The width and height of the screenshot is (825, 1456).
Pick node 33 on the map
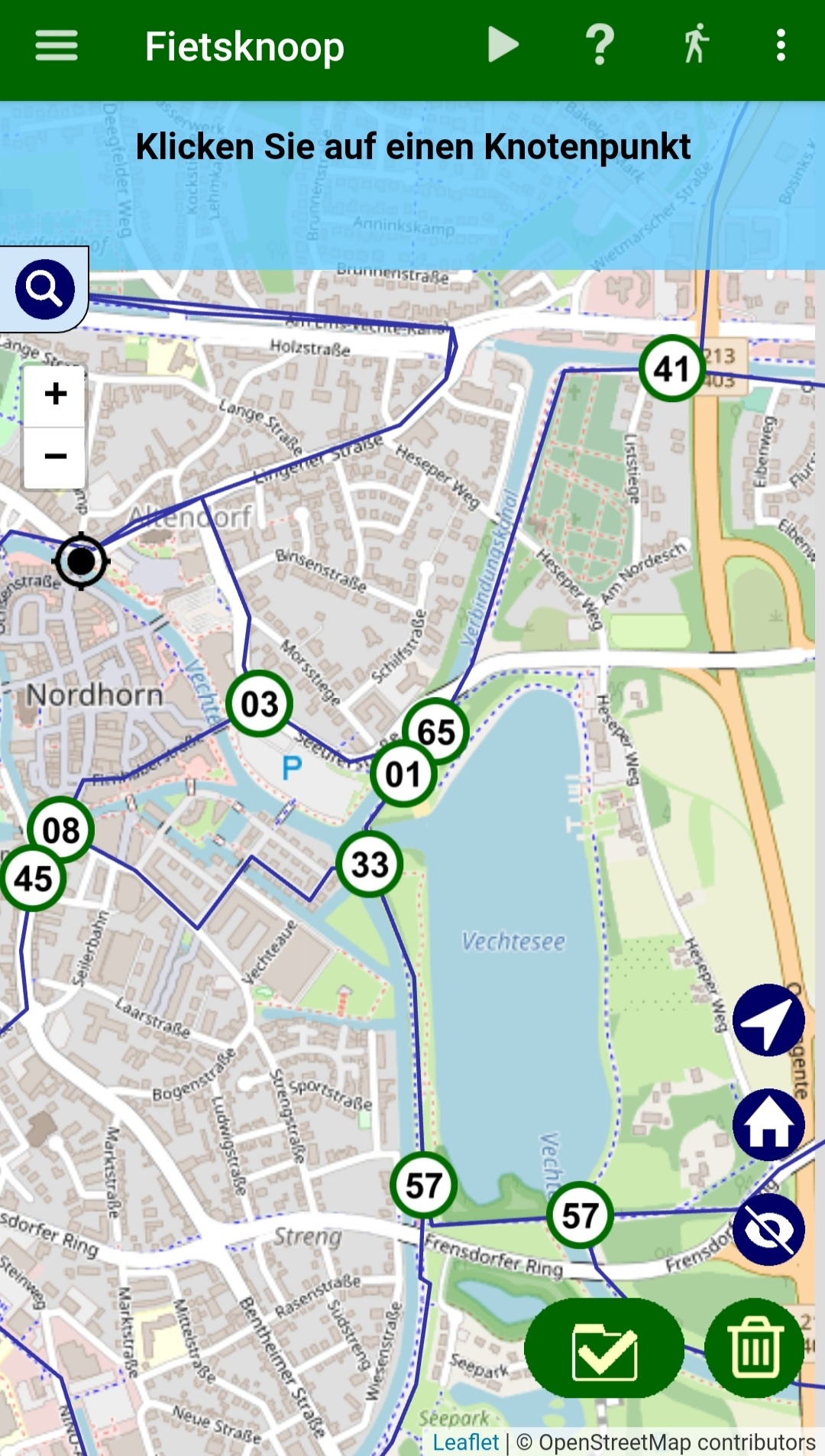pos(370,864)
